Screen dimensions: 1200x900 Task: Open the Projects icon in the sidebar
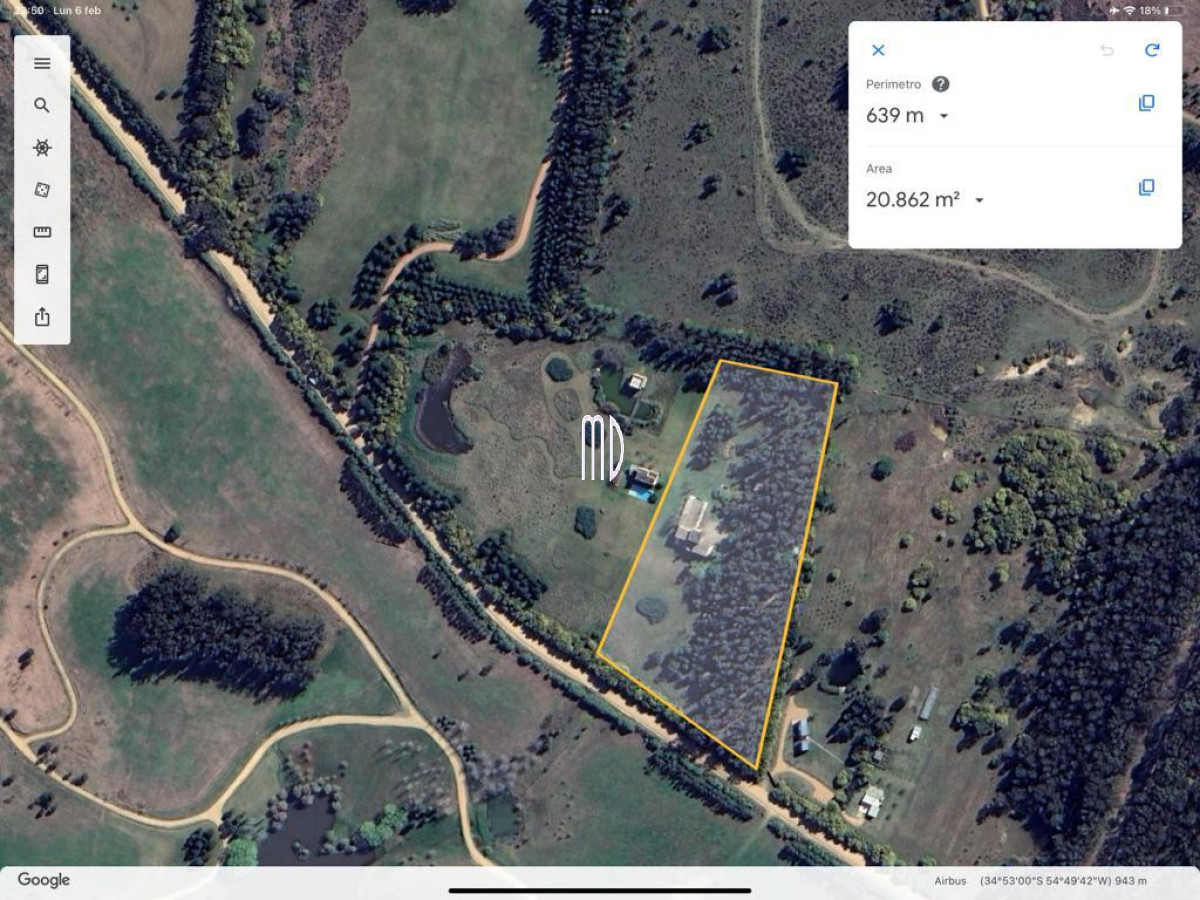42,274
